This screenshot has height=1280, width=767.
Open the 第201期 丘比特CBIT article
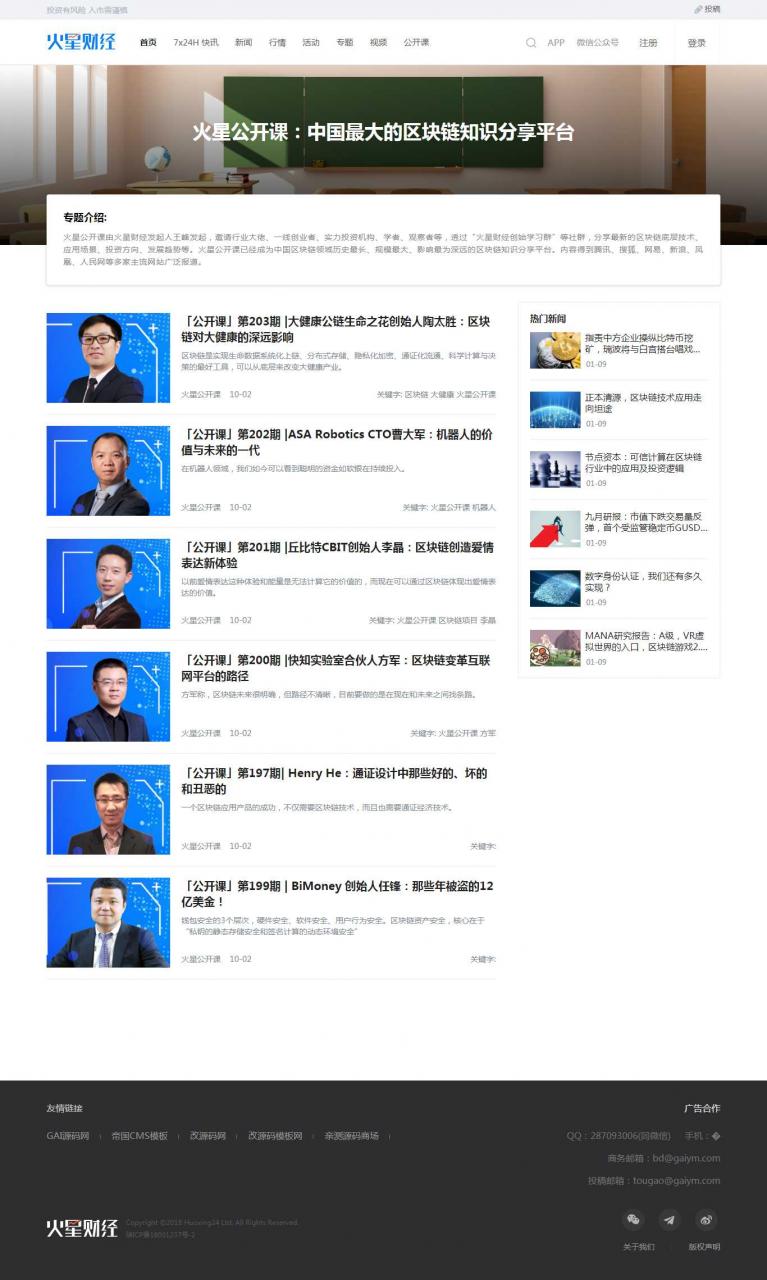coord(337,555)
